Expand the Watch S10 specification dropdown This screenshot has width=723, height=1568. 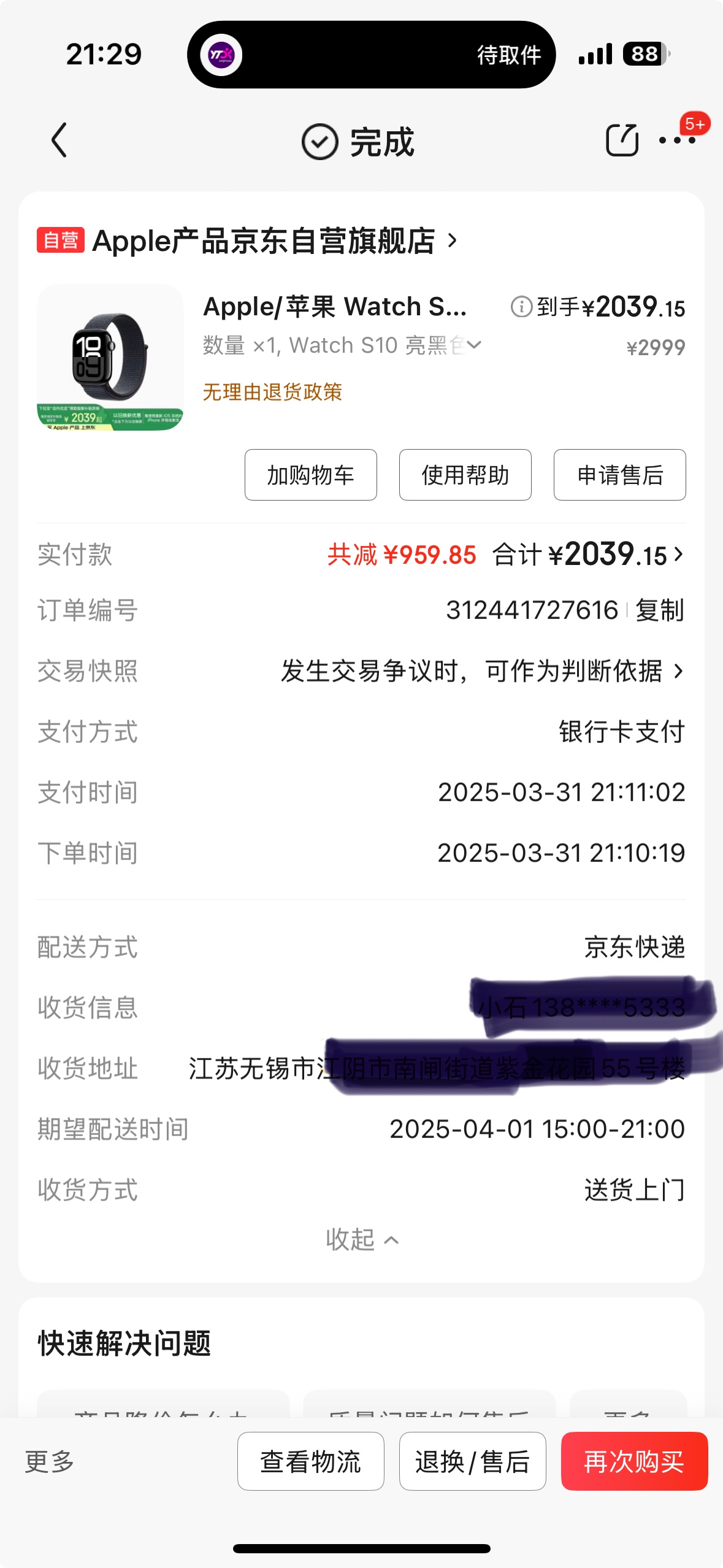pyautogui.click(x=473, y=345)
